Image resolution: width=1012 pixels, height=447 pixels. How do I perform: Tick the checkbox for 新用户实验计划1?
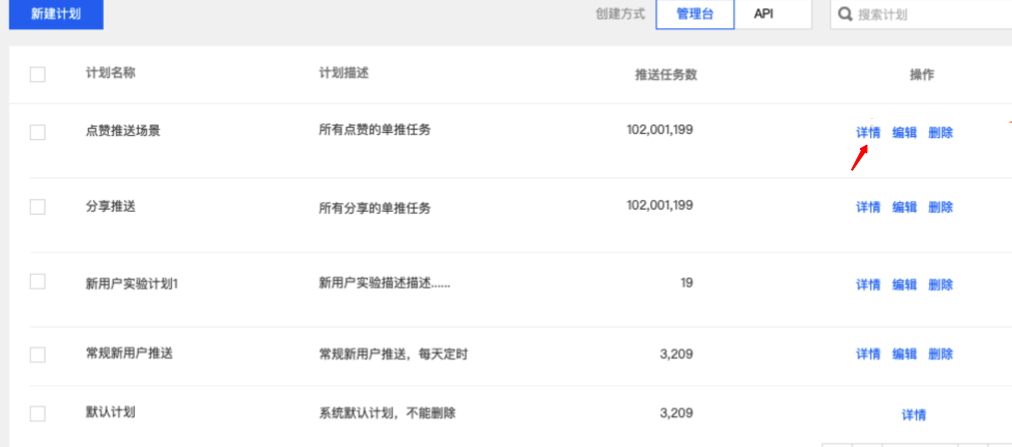(x=38, y=282)
